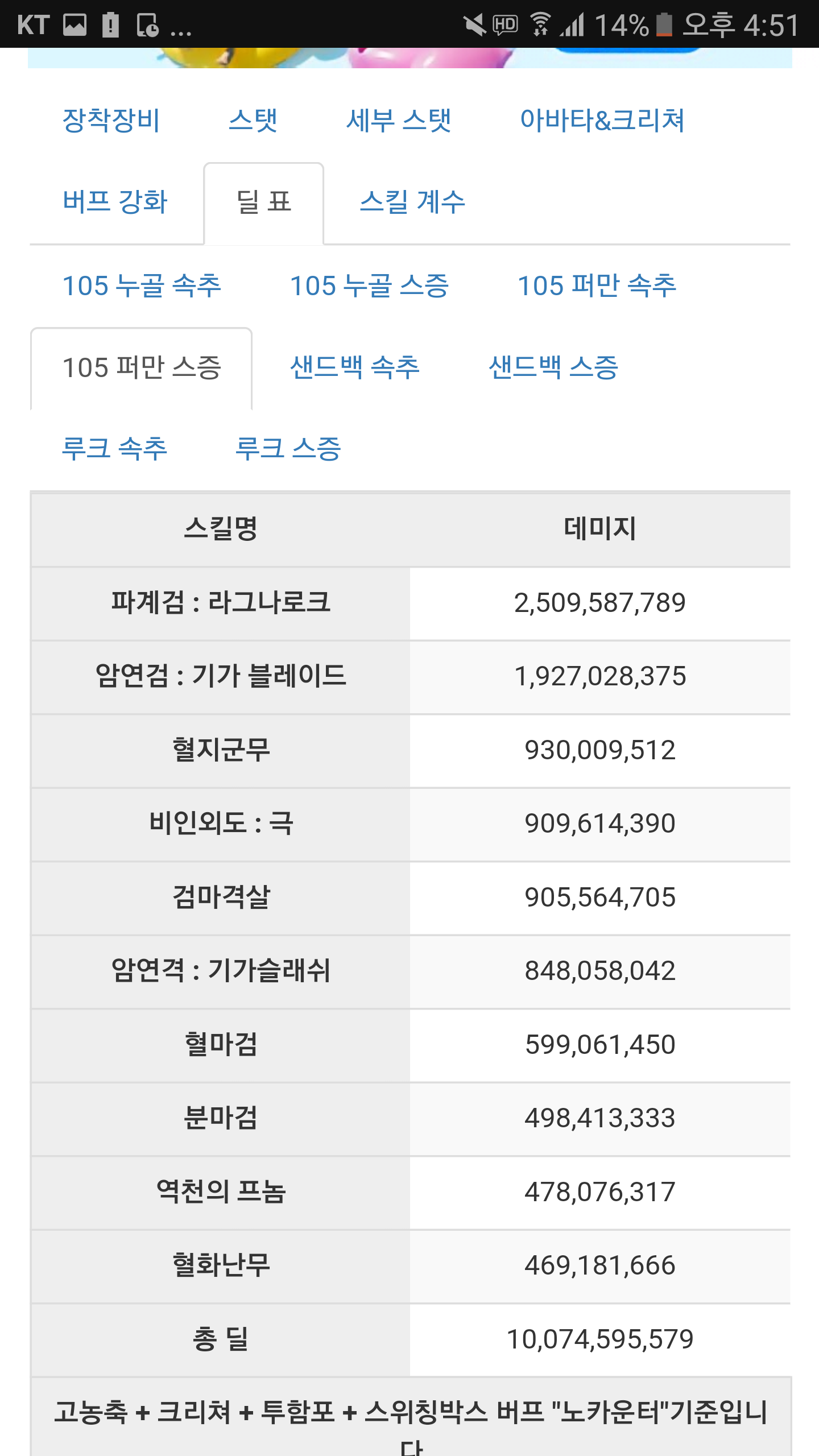The image size is (819, 1456).
Task: Tap the banner at the top
Action: [409, 58]
